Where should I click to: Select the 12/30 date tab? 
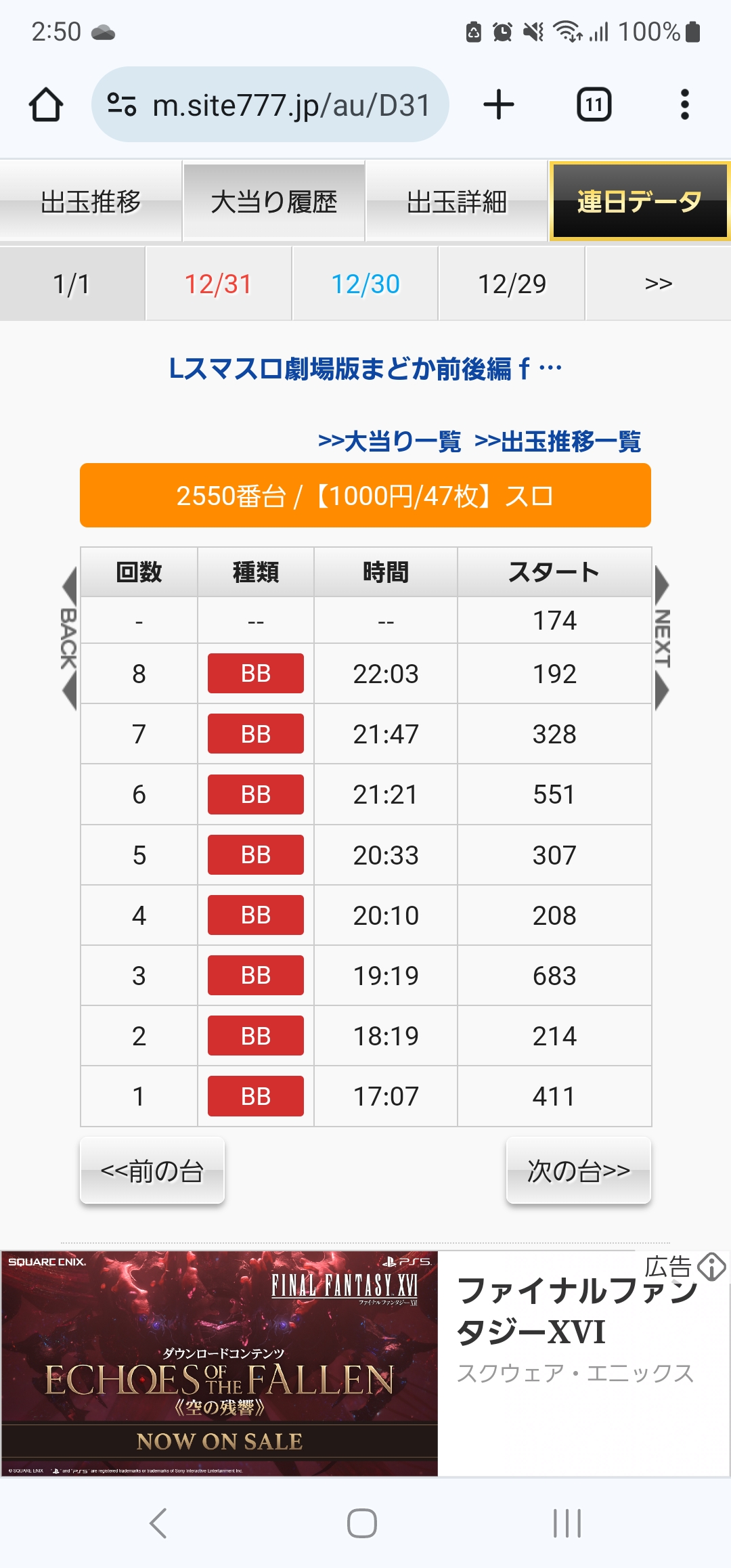coord(365,284)
